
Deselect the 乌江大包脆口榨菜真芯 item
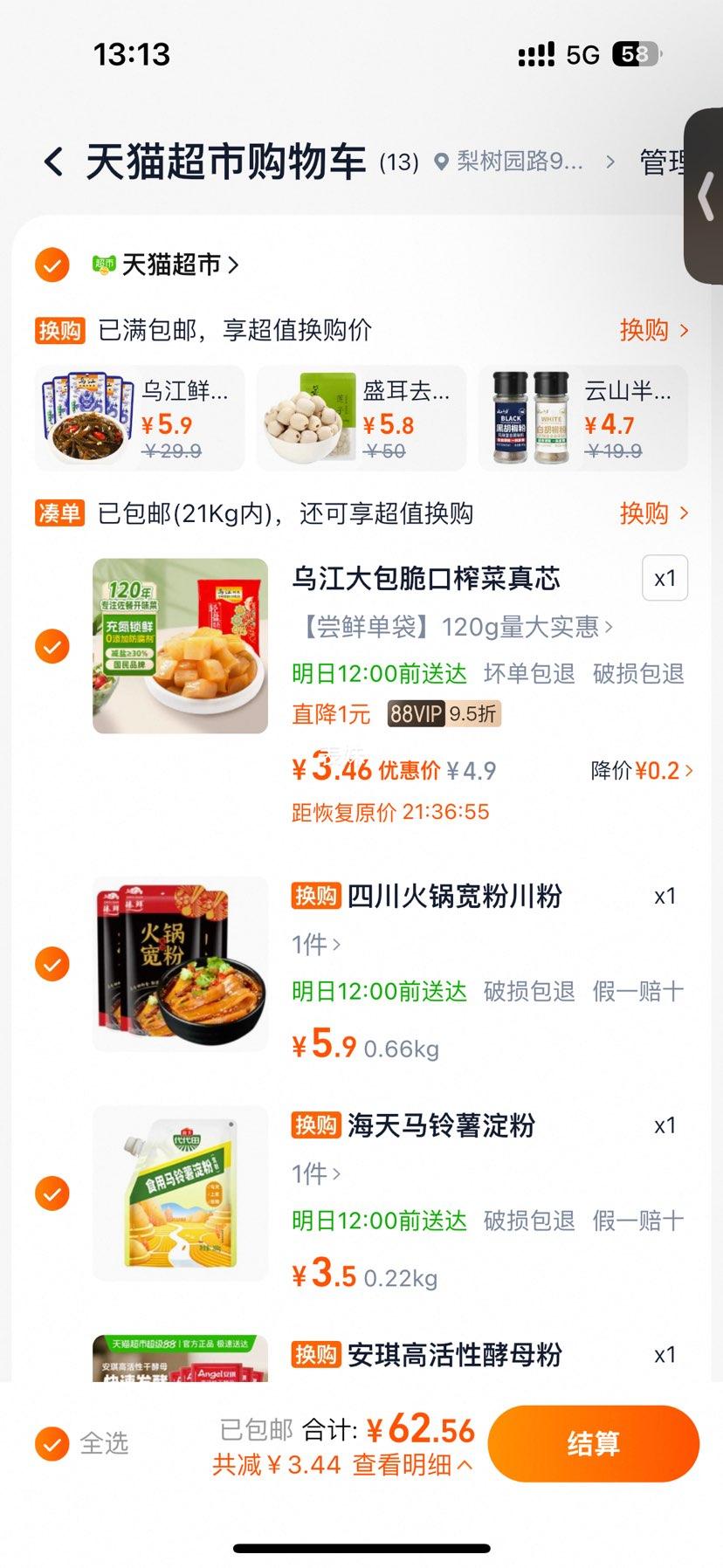pyautogui.click(x=52, y=647)
